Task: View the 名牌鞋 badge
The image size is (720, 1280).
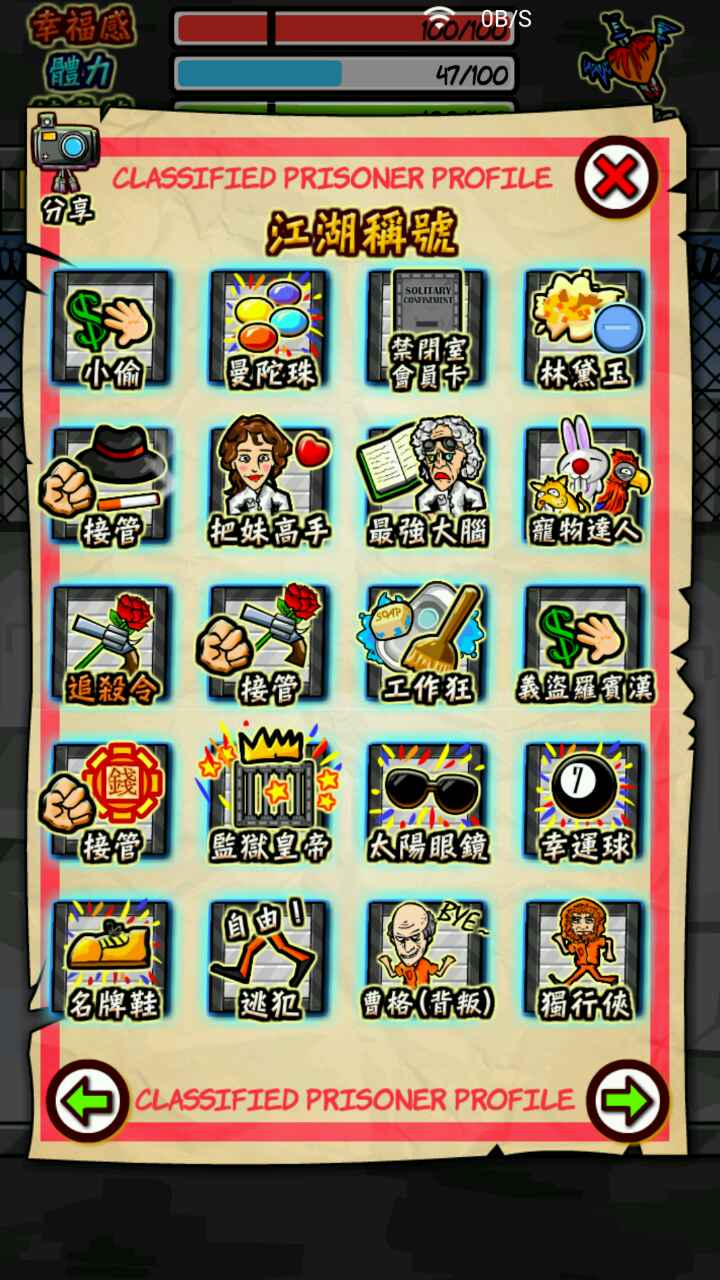Action: click(x=111, y=958)
